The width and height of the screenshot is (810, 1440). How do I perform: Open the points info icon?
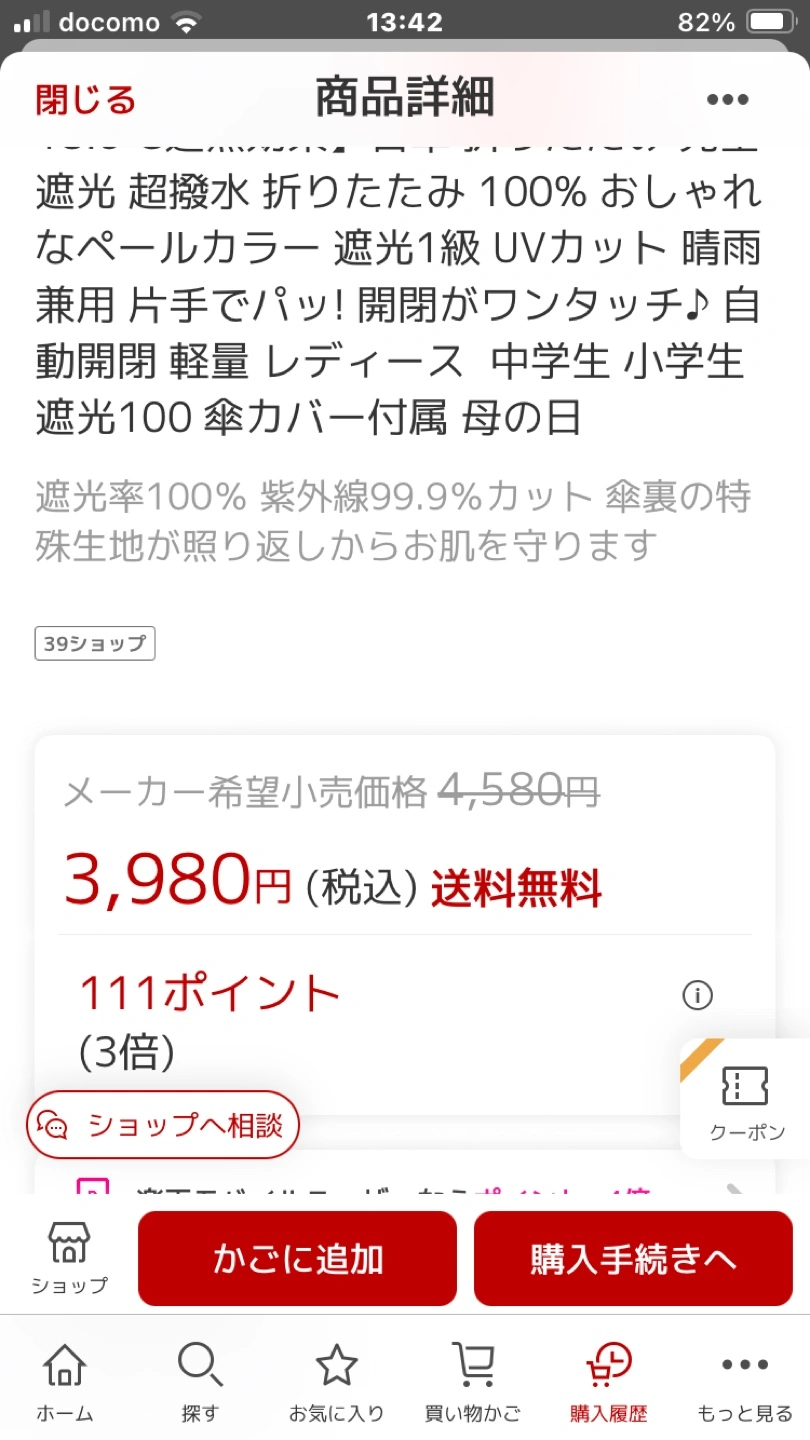coord(697,995)
